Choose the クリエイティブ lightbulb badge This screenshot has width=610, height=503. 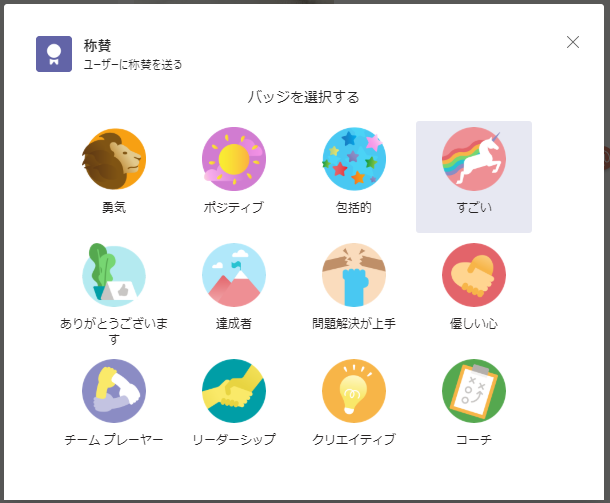[x=354, y=391]
